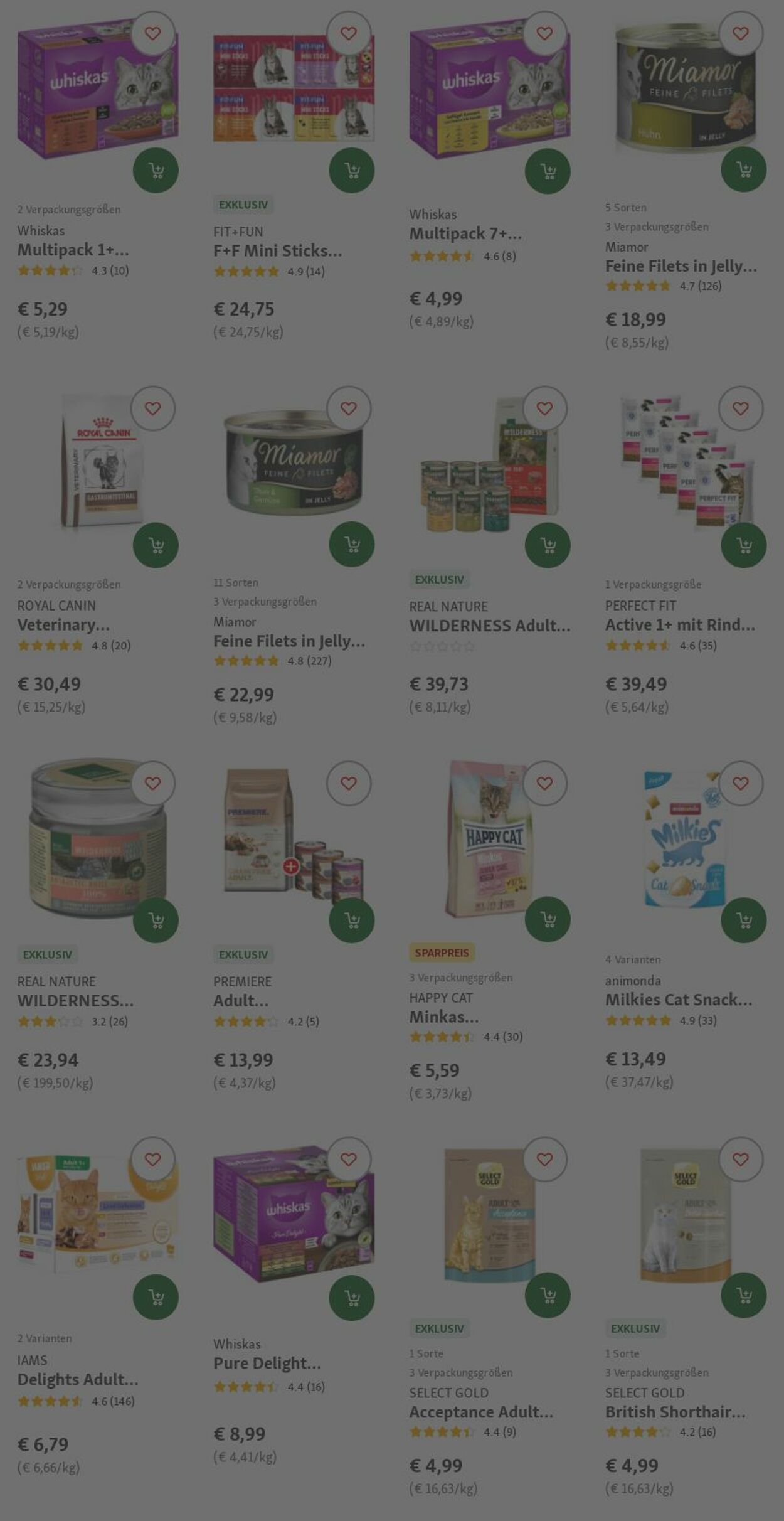Screen dimensions: 784x1521
Task: Favorite Whiskas Pure Delight product
Action: click(x=348, y=1159)
